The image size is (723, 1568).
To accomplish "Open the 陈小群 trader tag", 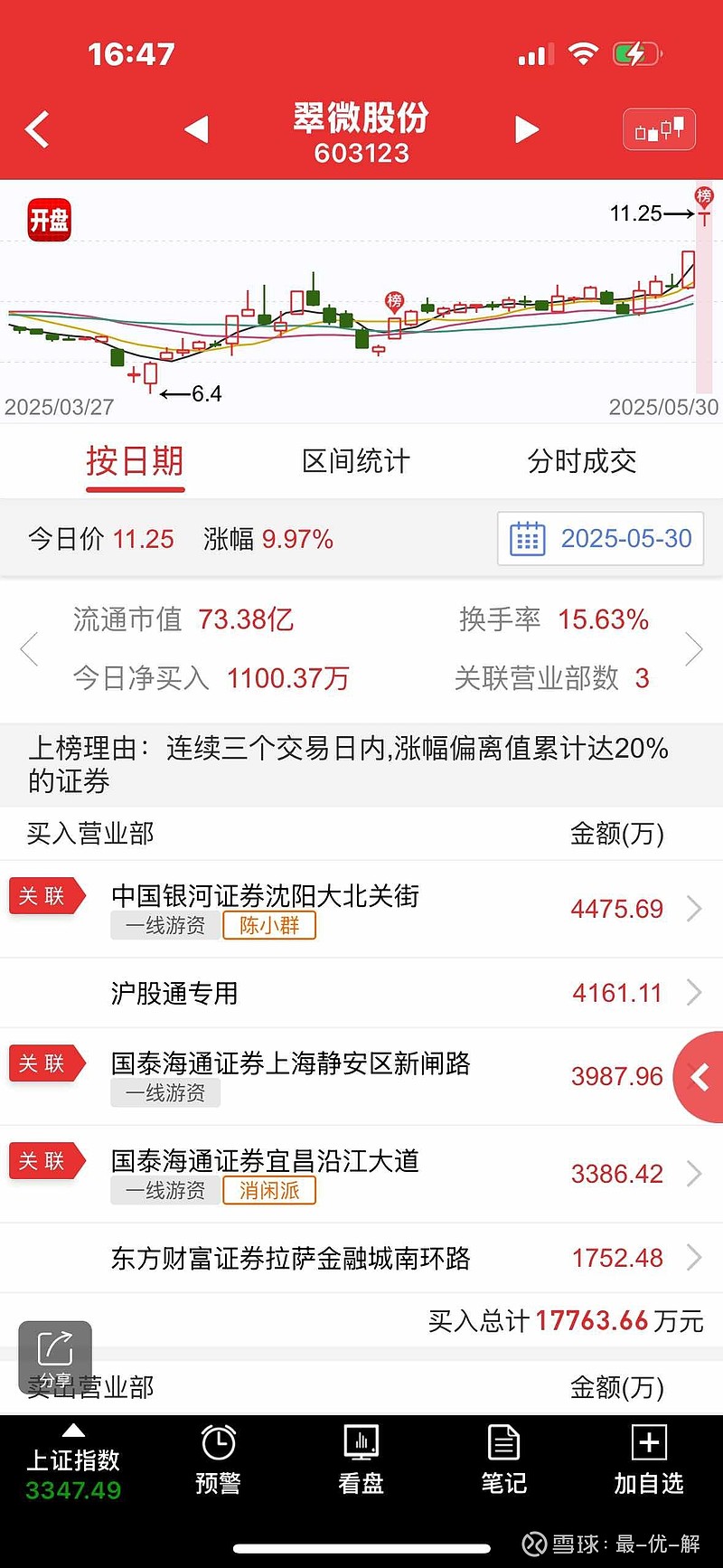I will [268, 926].
